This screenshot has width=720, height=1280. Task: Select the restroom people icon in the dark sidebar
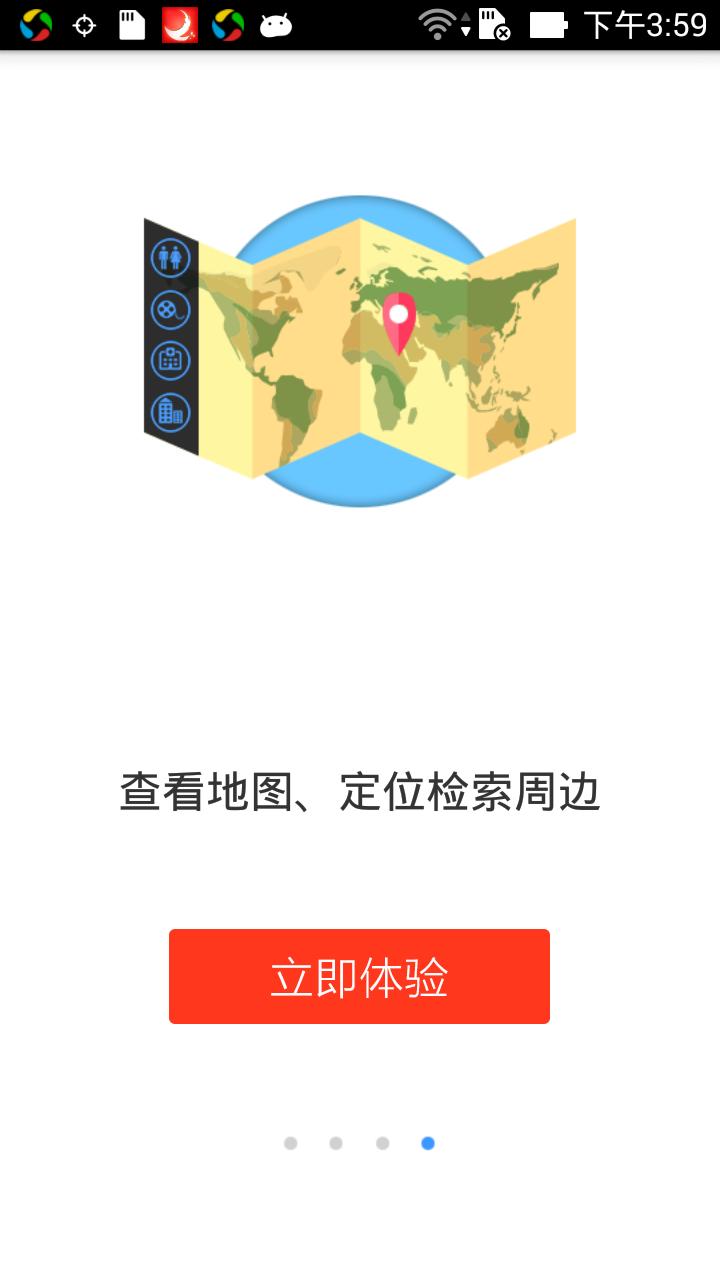click(x=170, y=257)
